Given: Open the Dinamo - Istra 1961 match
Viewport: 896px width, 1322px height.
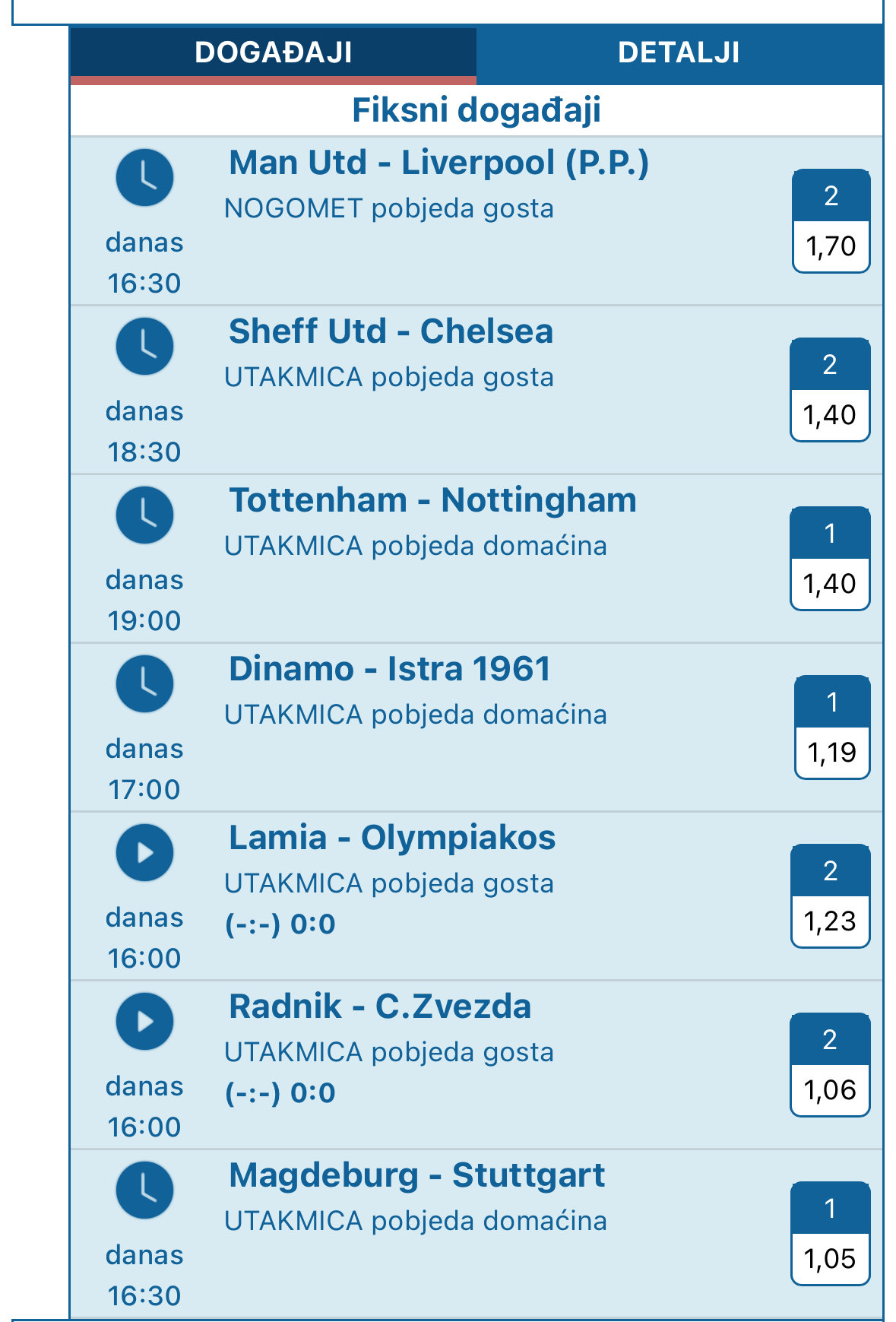Looking at the screenshot, I should 389,670.
